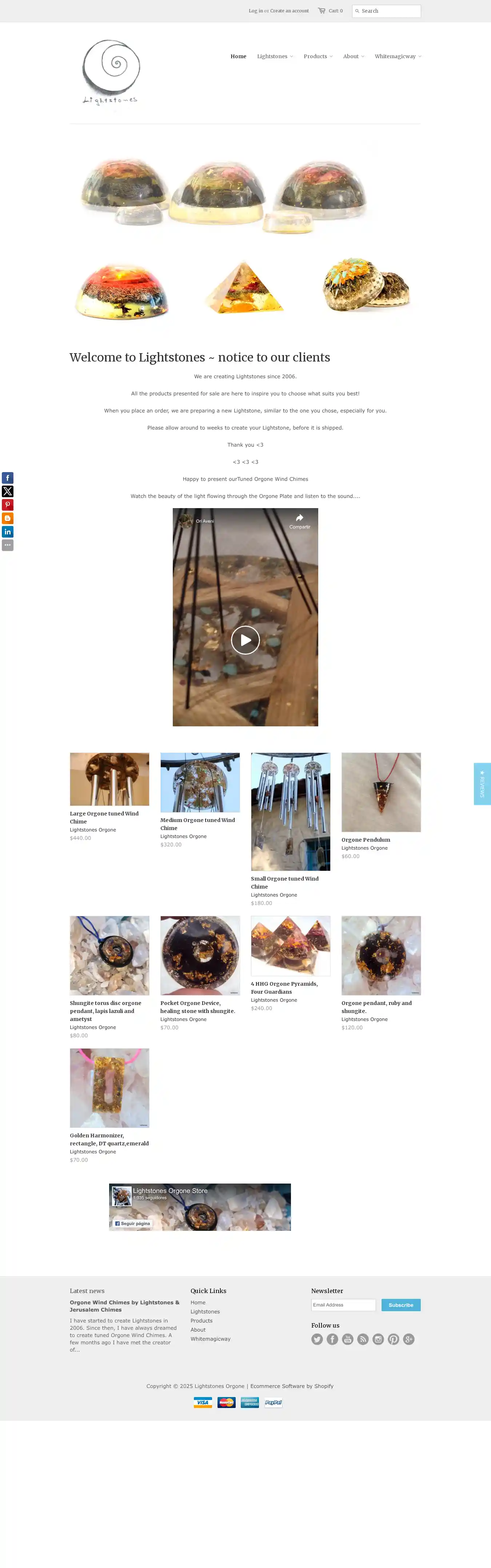This screenshot has height=1568, width=491.
Task: Share via the Pinterest side button
Action: tap(7, 504)
